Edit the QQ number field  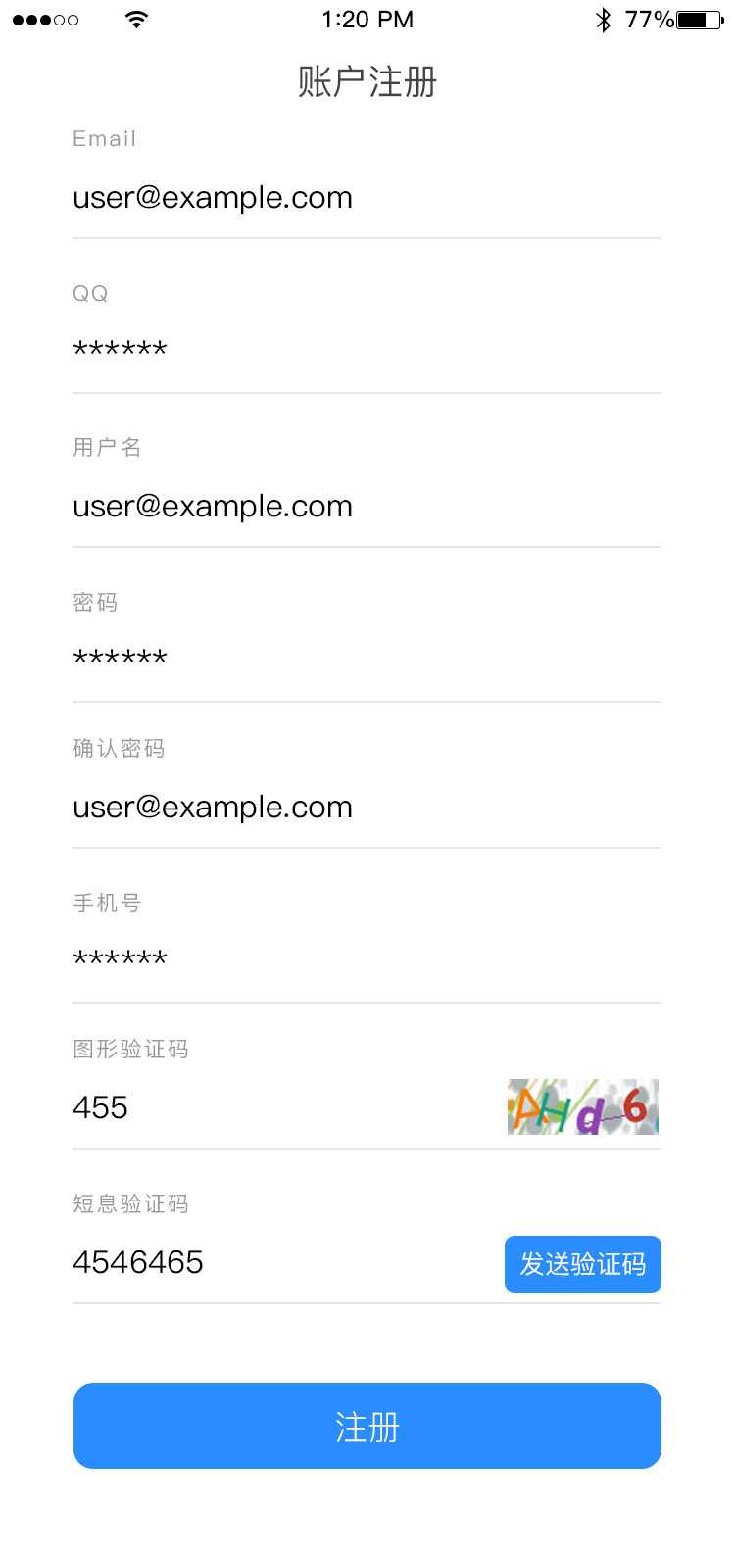coord(366,351)
